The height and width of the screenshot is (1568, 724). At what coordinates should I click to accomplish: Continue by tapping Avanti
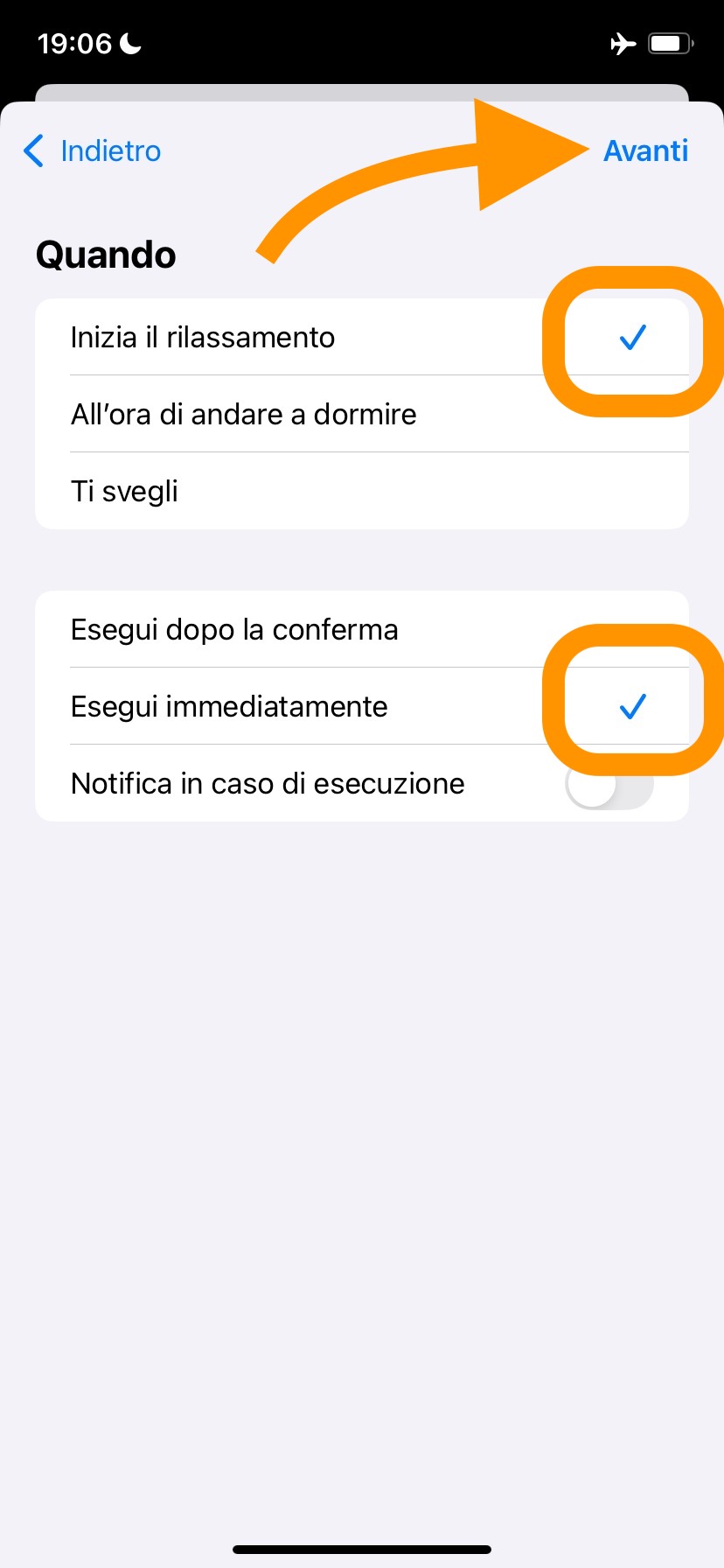(x=645, y=151)
